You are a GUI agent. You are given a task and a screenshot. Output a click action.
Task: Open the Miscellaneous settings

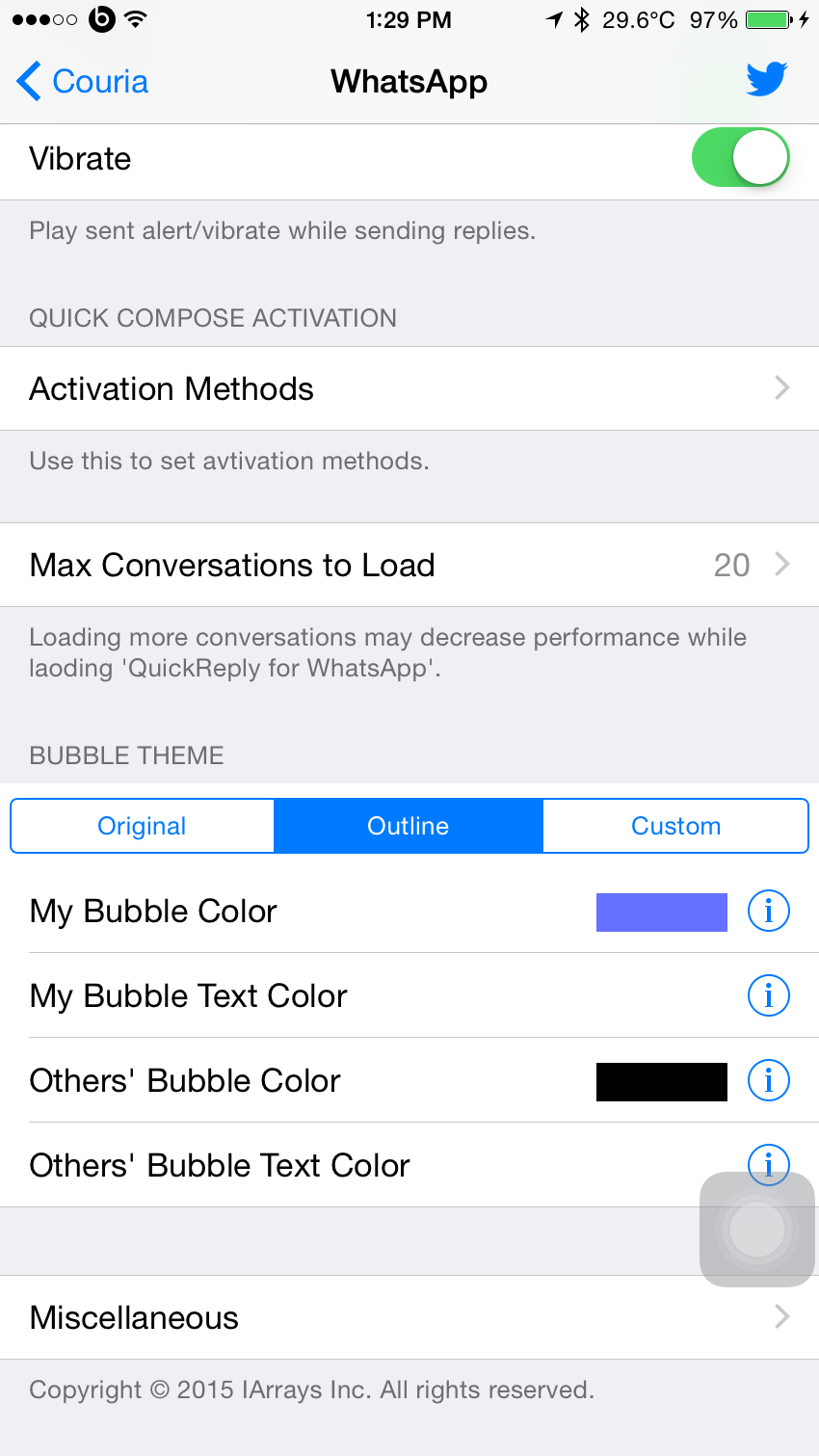409,1317
